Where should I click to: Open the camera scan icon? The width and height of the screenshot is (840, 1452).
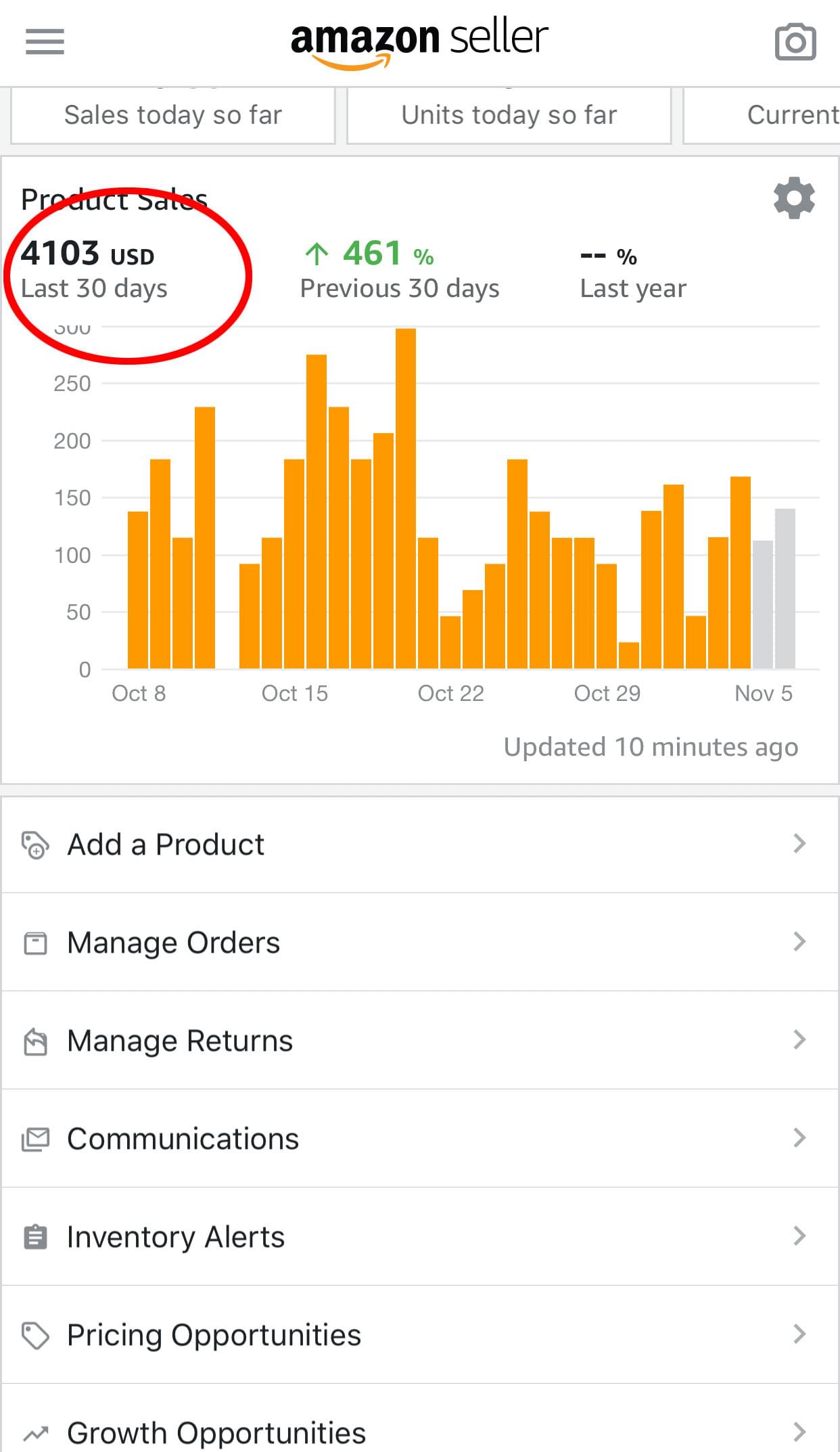[x=795, y=43]
